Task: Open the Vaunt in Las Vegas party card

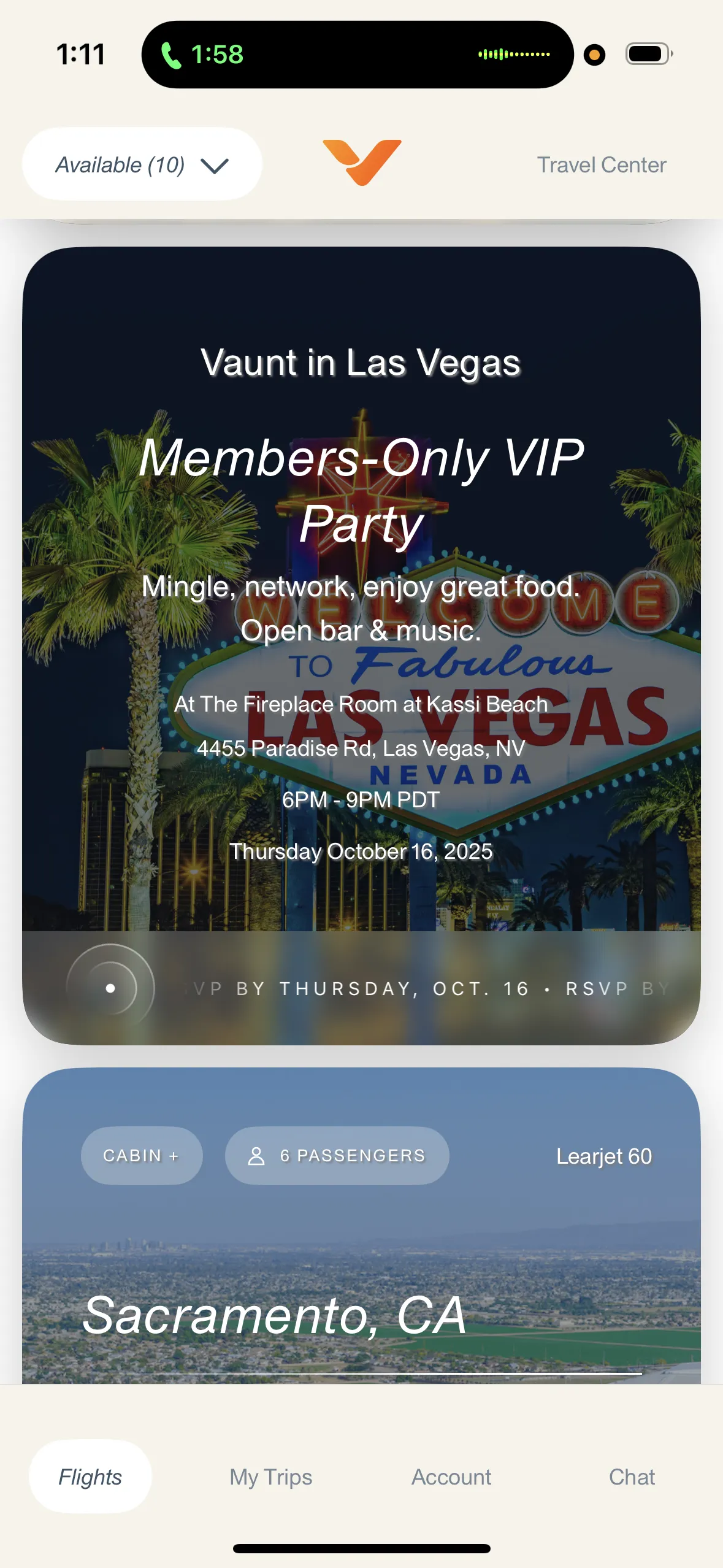Action: [x=361, y=645]
